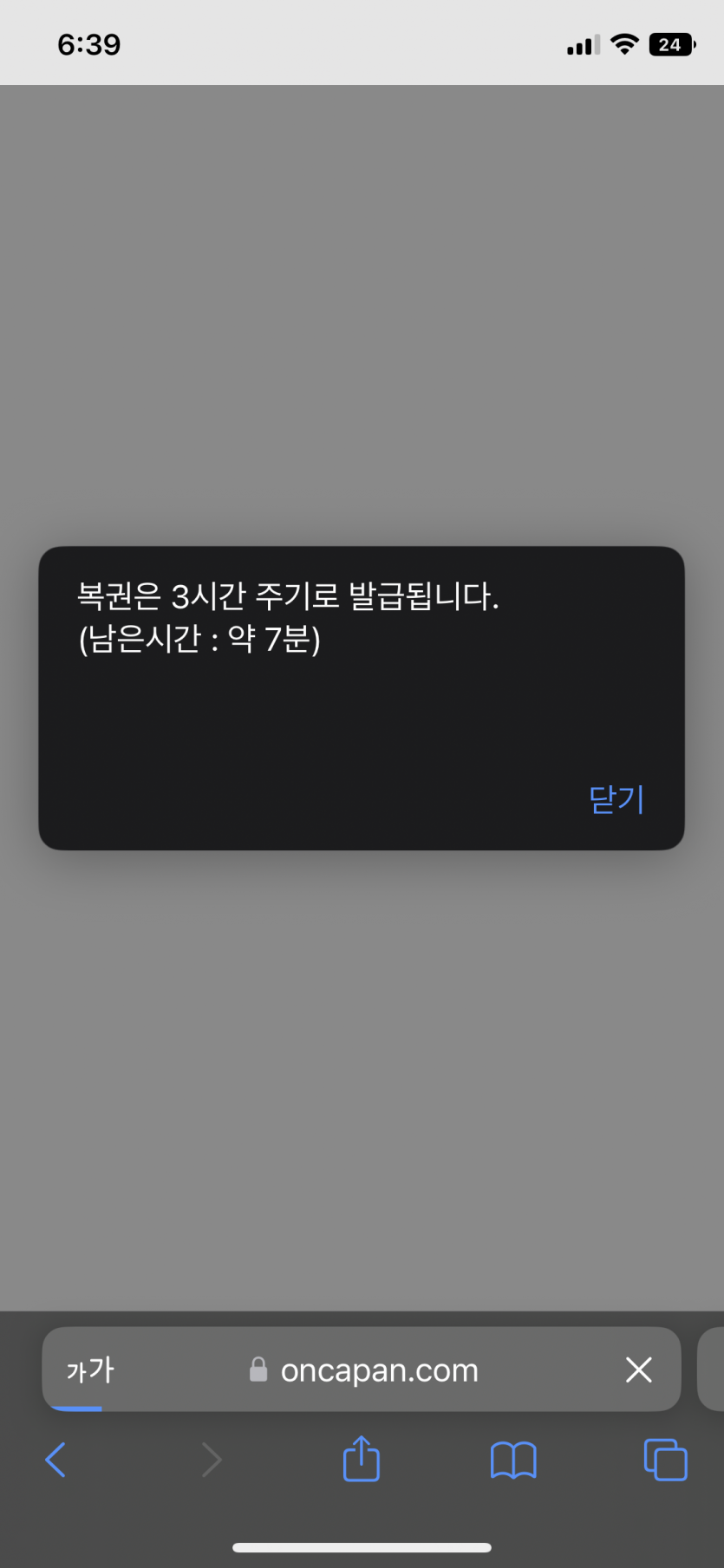Go back to the previous page
Screen dimensions: 724x1568
point(55,1460)
